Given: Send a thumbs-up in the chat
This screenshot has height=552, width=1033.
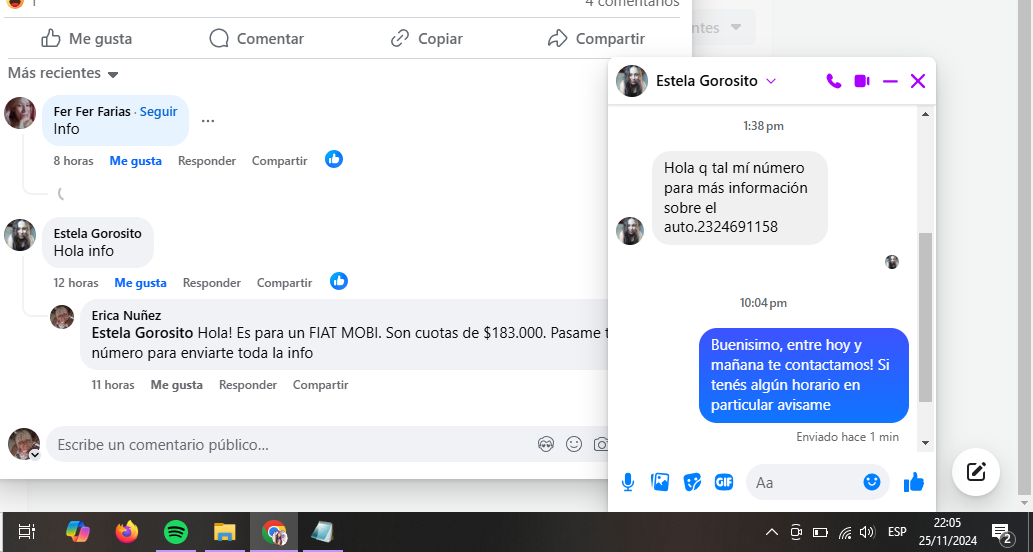Looking at the screenshot, I should coord(914,482).
